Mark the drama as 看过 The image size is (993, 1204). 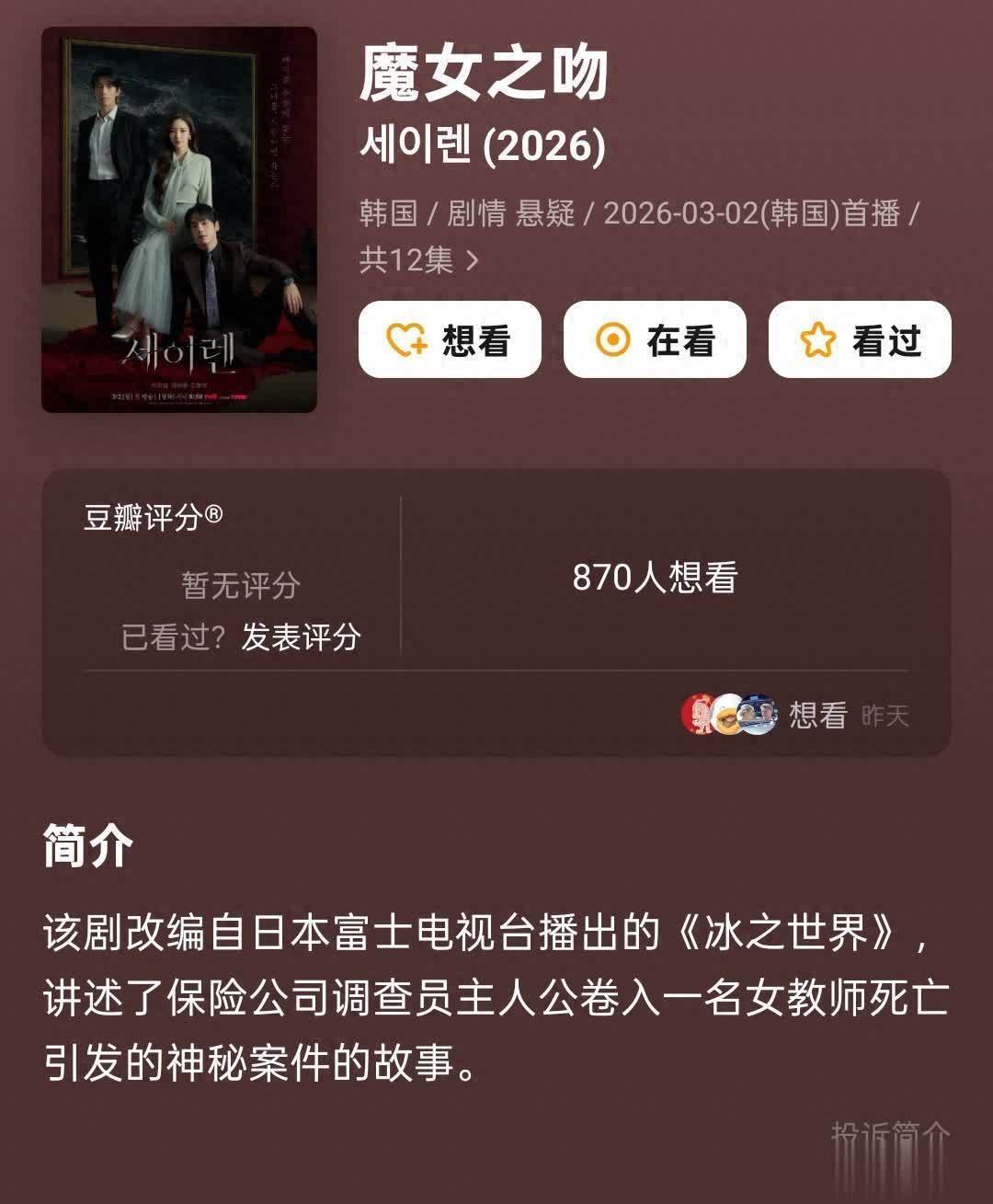[860, 340]
